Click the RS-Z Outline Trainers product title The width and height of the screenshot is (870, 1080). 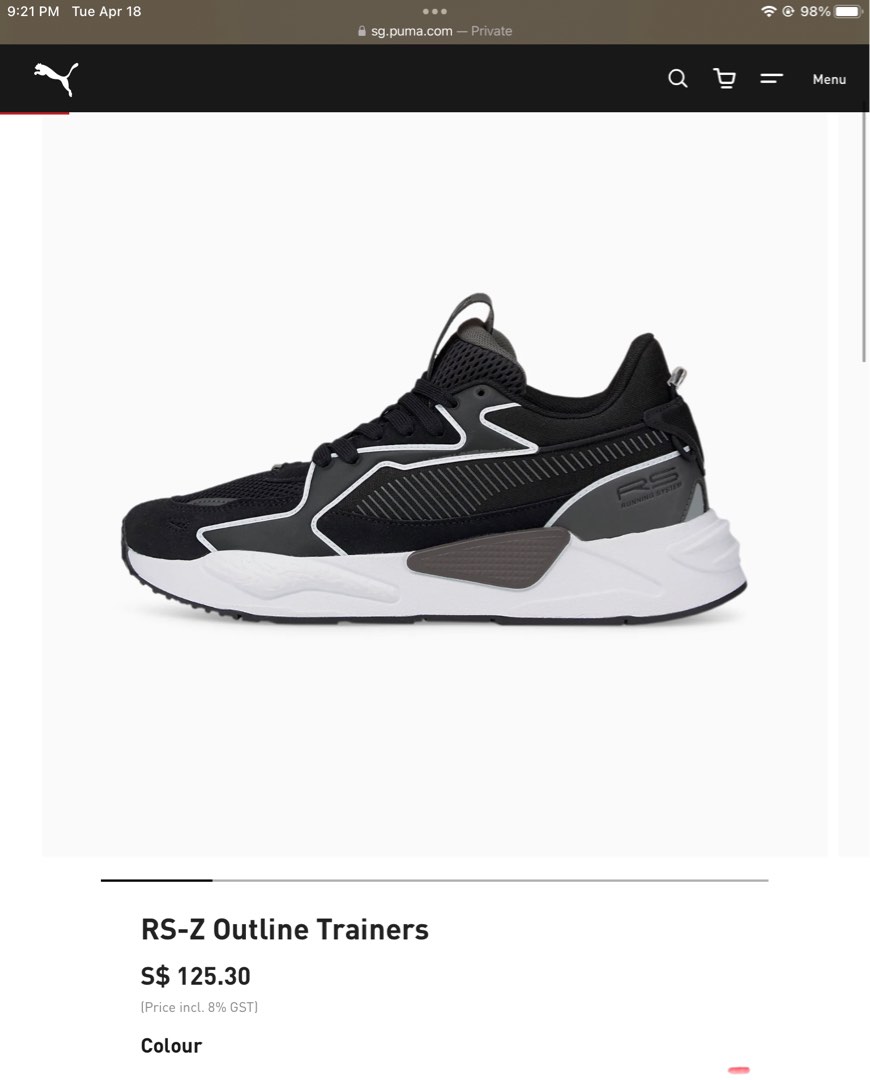point(284,929)
